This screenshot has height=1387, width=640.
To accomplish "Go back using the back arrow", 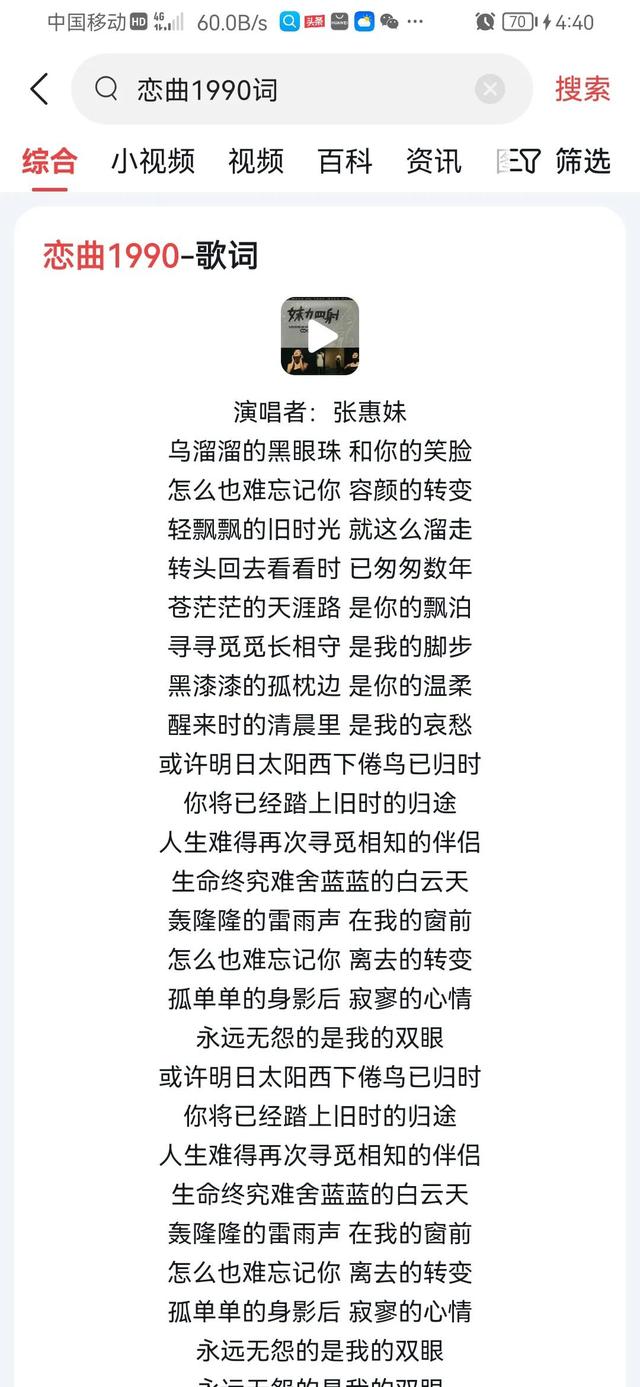I will point(39,90).
